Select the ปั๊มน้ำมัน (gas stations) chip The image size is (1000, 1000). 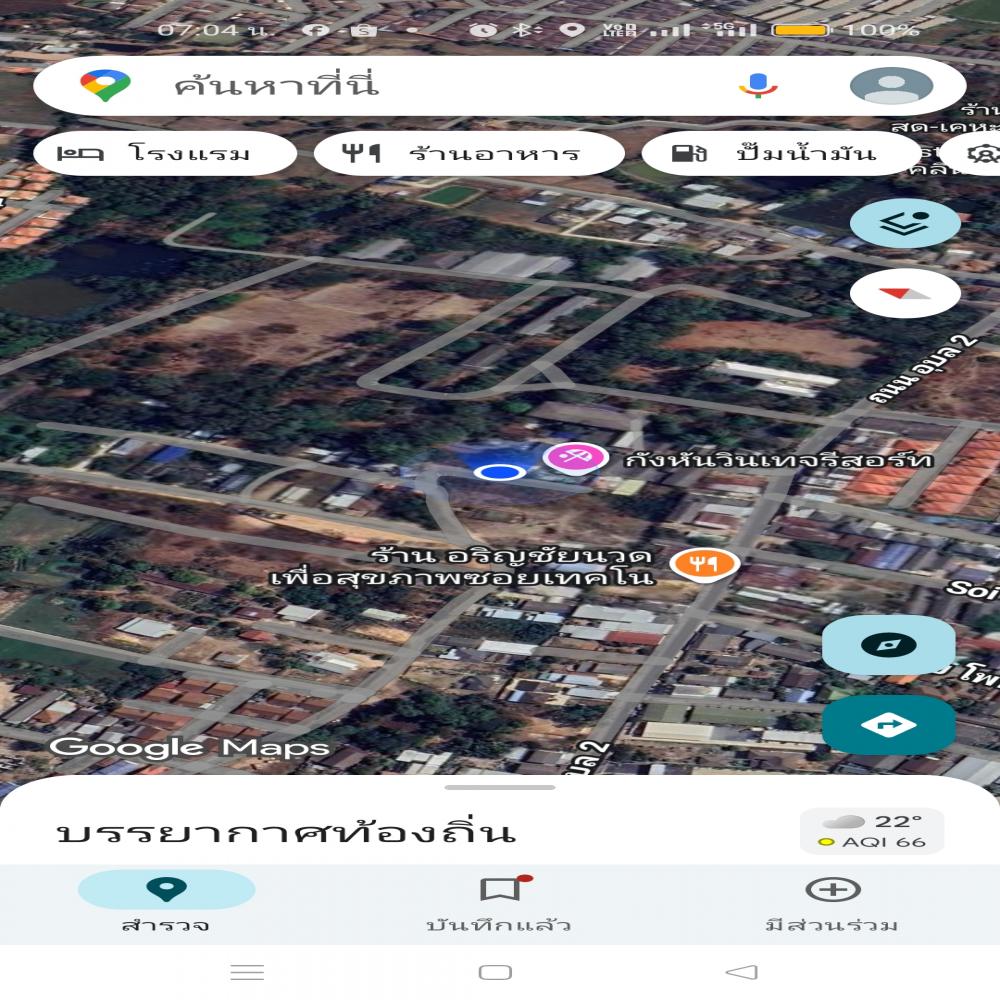pos(779,154)
